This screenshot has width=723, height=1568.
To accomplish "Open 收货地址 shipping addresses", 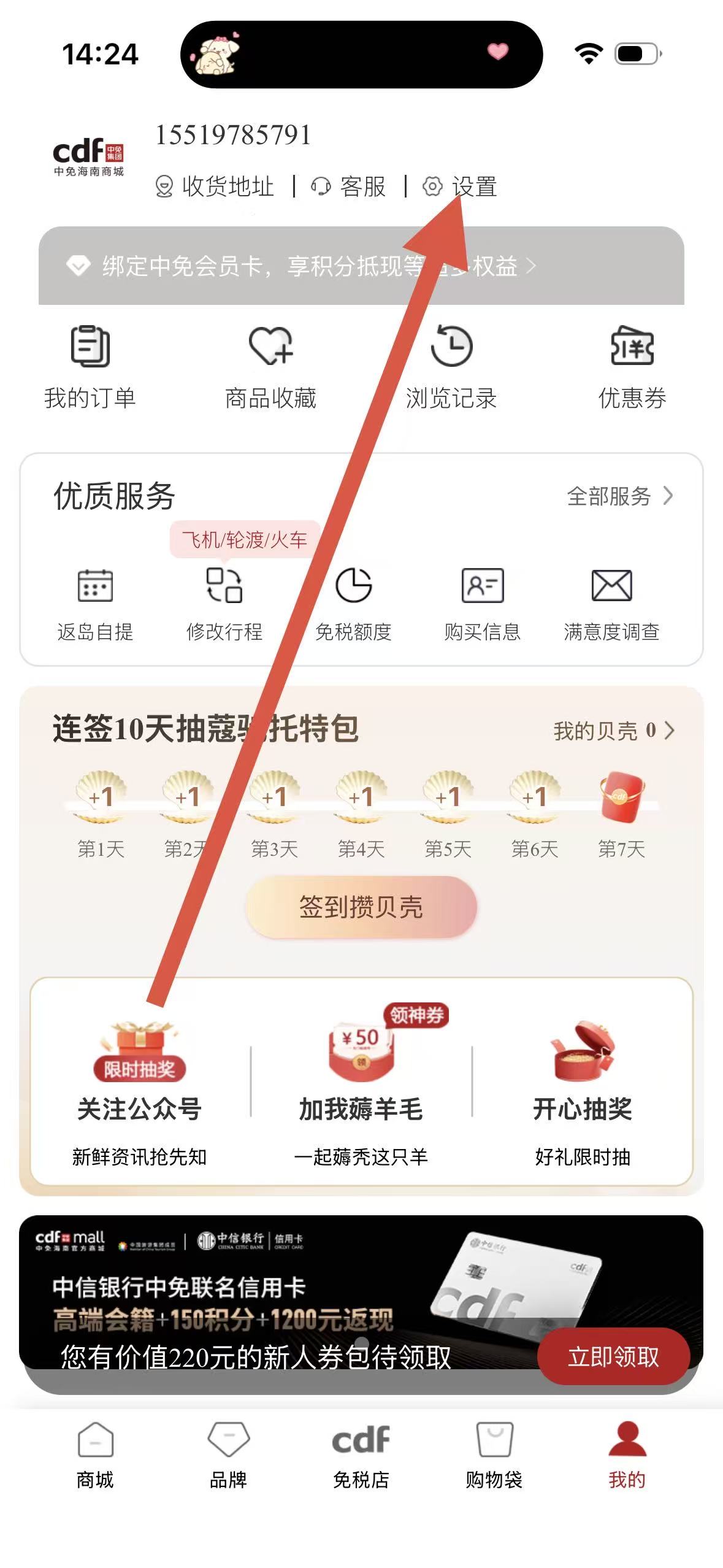I will coord(215,186).
